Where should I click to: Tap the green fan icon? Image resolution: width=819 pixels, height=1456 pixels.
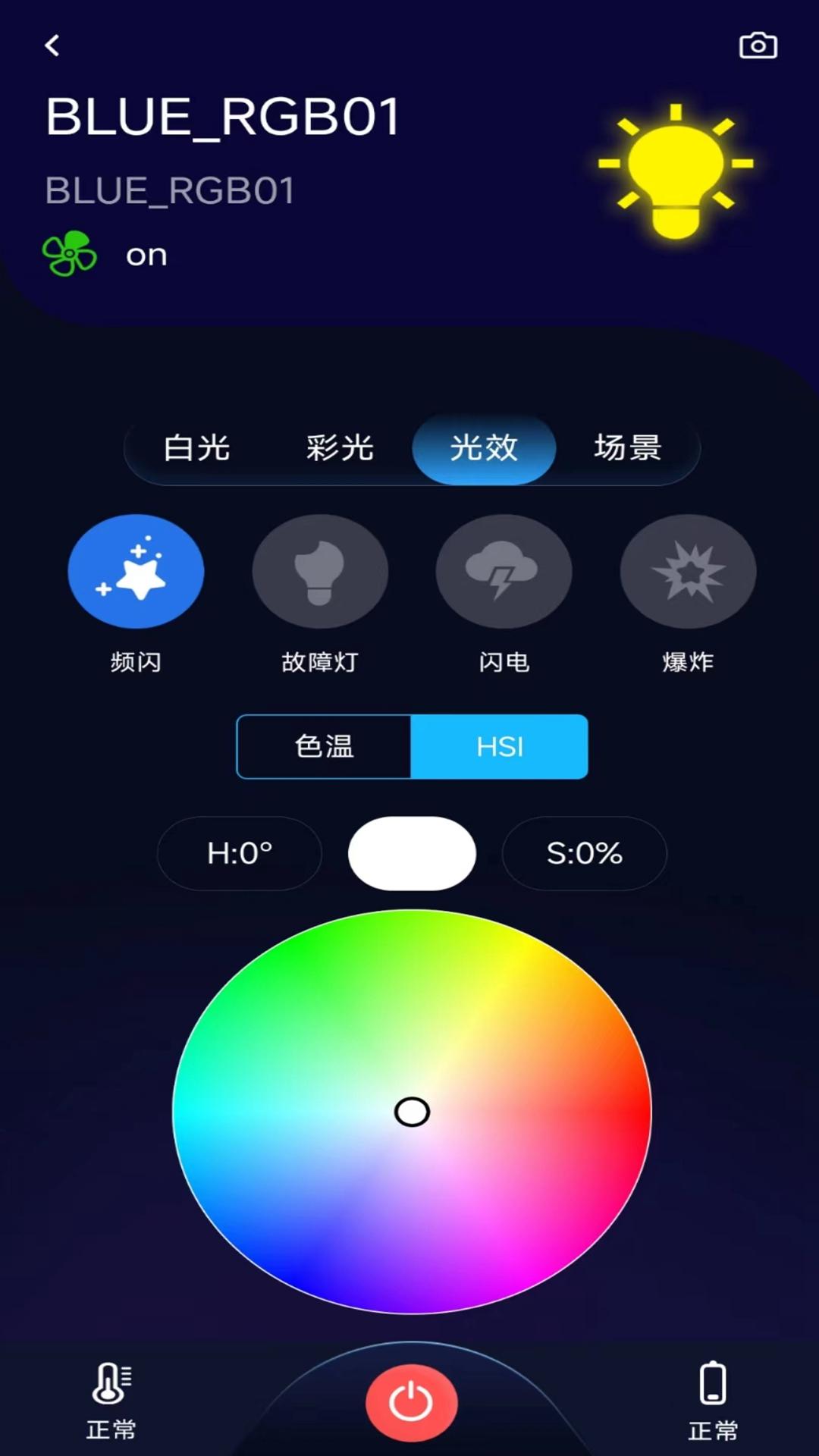tap(69, 254)
